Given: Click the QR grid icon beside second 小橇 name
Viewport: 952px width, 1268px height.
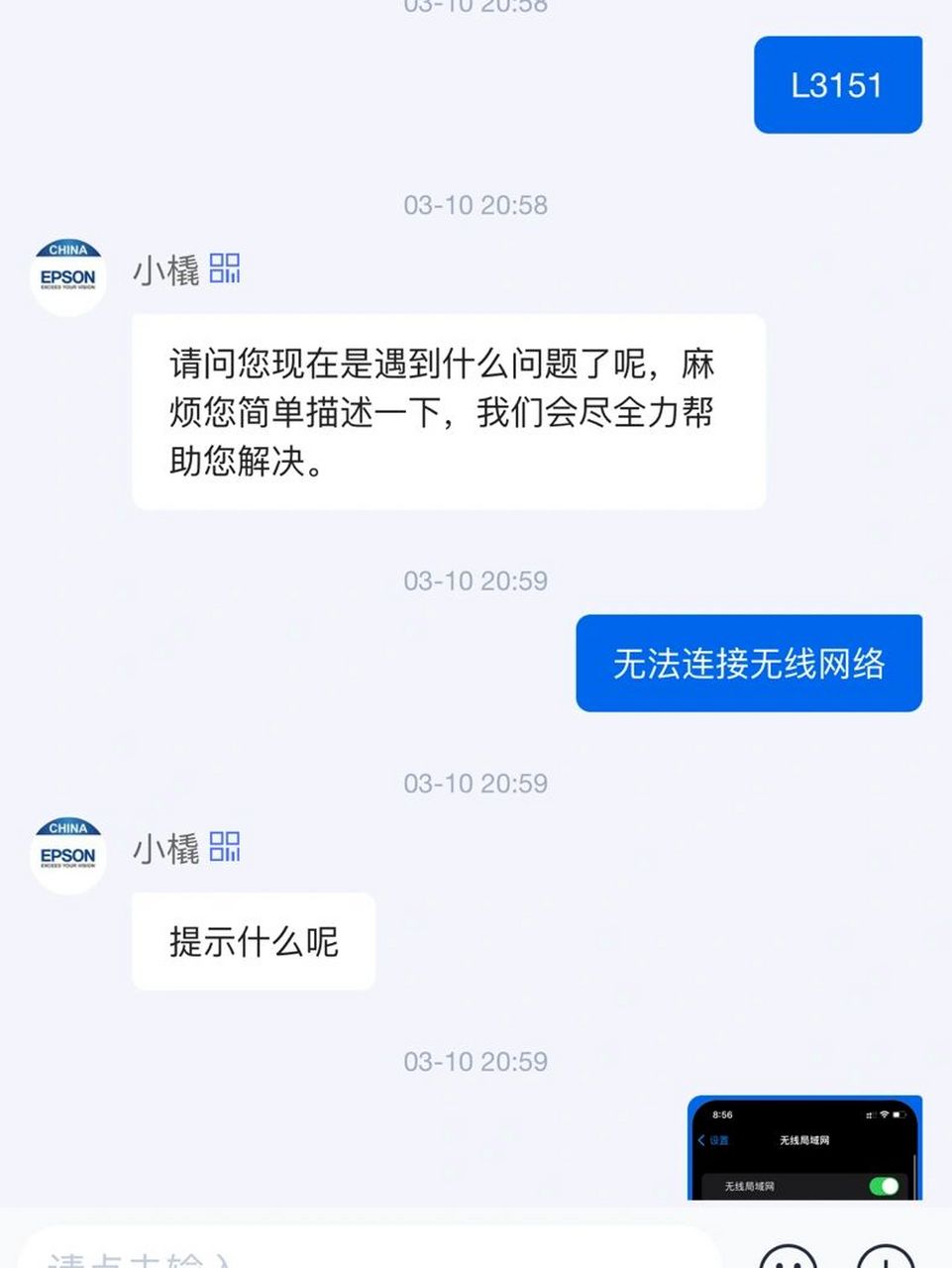Looking at the screenshot, I should click(x=227, y=847).
